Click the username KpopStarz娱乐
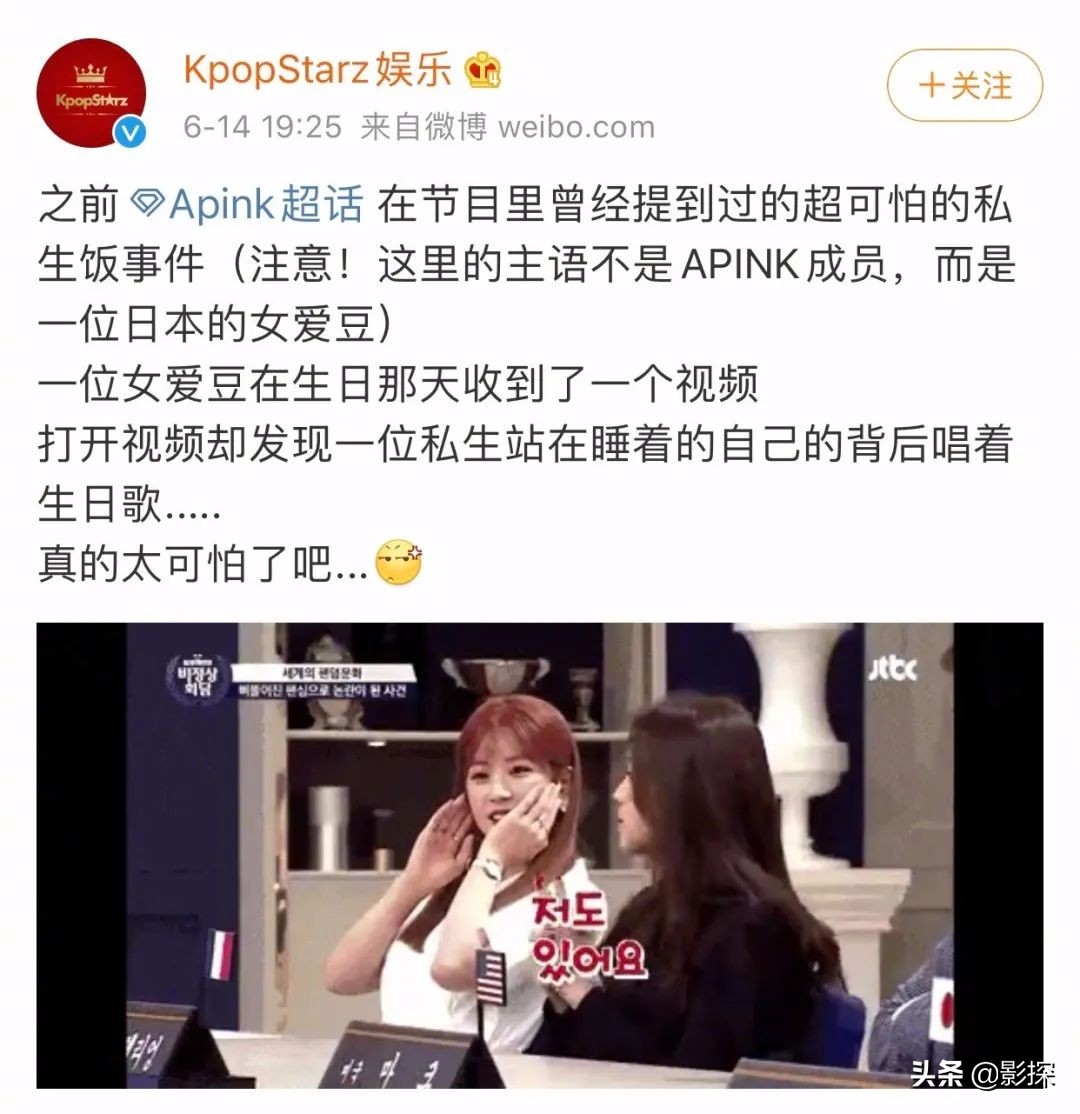1080x1114 pixels. point(310,68)
